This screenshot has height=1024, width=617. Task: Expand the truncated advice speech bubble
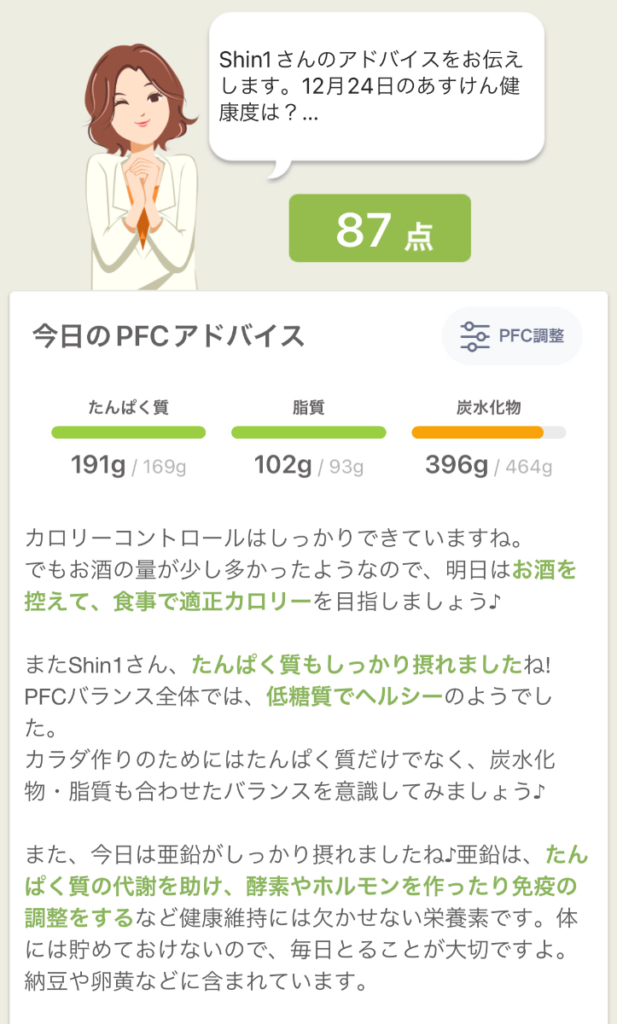click(376, 86)
